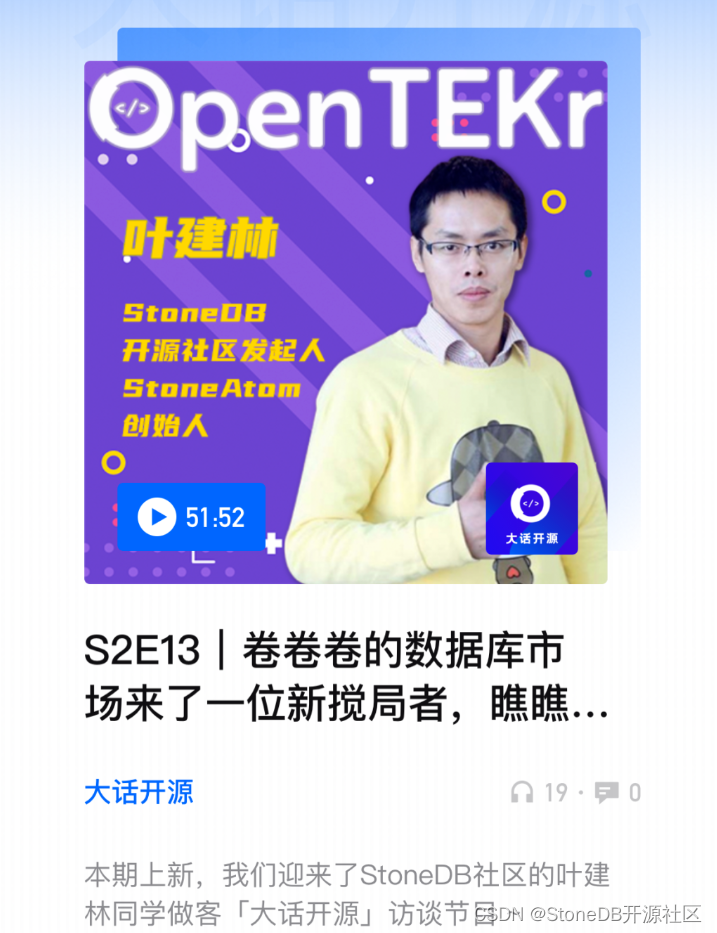Play the 51:52 episode audio
The height and width of the screenshot is (933, 717).
point(191,516)
